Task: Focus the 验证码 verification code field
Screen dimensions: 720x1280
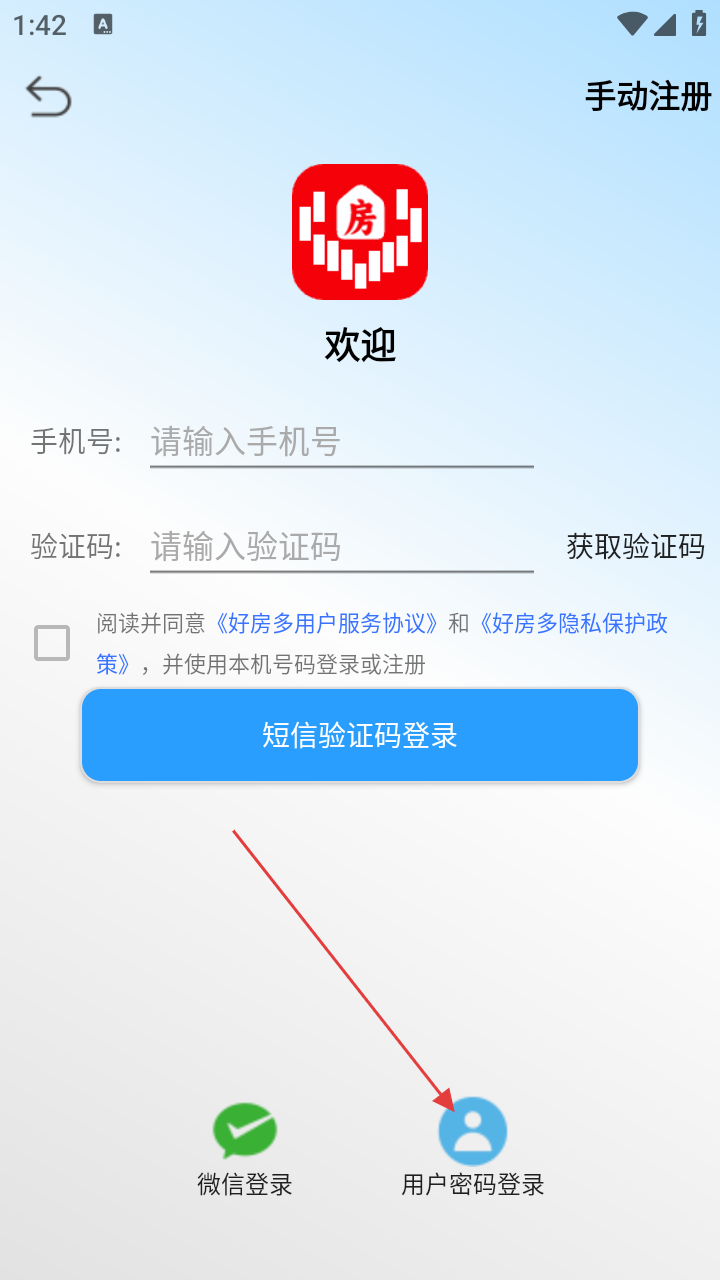Action: 340,546
